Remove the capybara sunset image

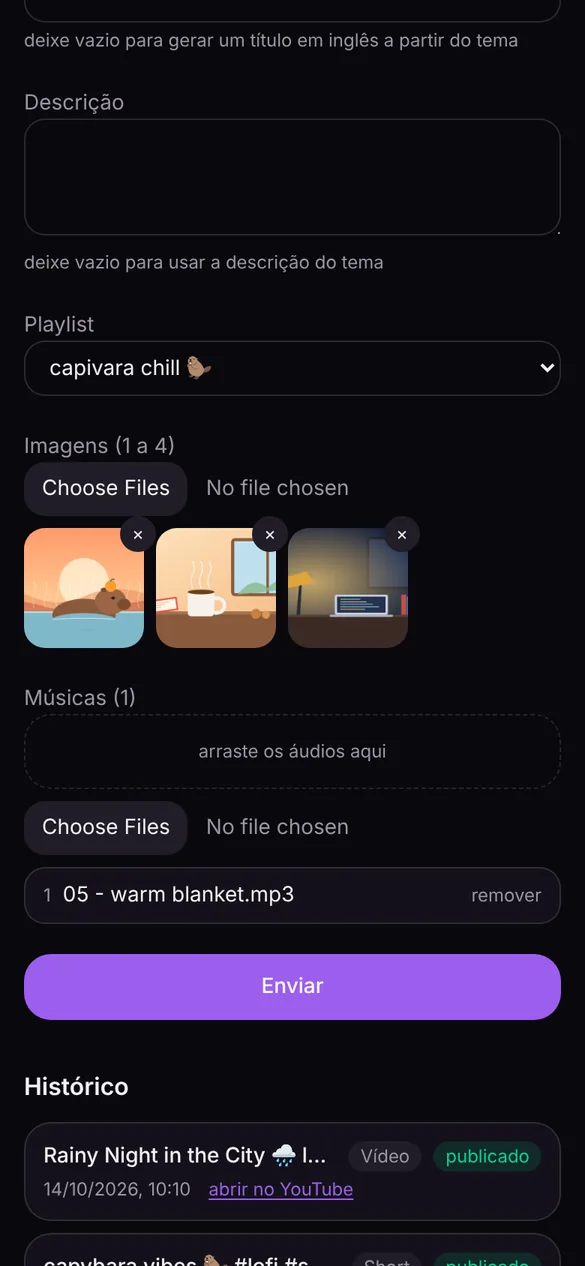pos(138,535)
